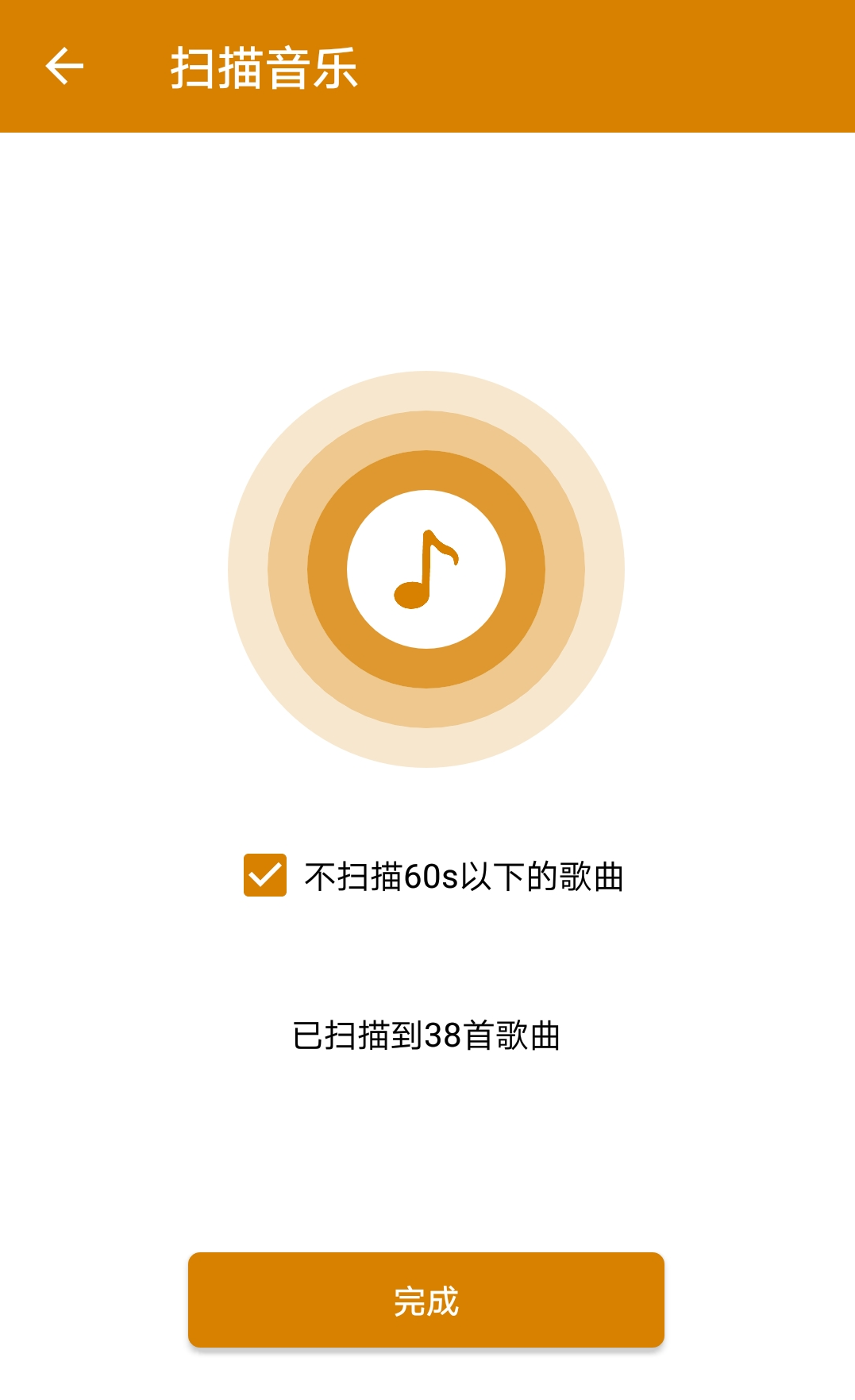Uncheck the 不扫描60s以下的歌曲 checkbox
The height and width of the screenshot is (1400, 855).
tap(265, 875)
